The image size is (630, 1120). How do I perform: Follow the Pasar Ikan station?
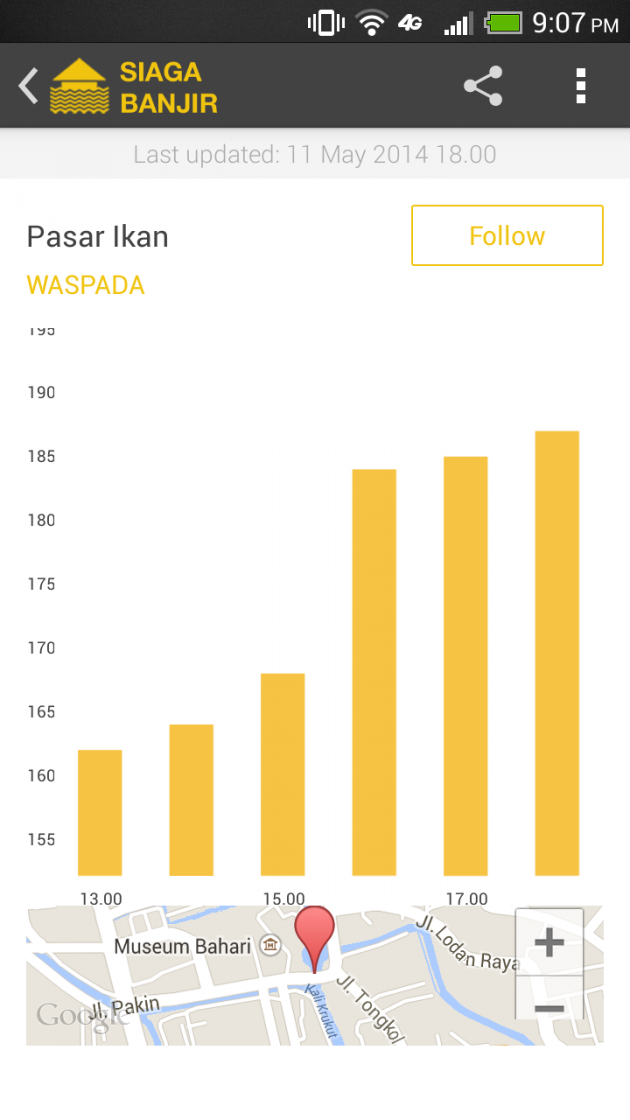coord(507,236)
